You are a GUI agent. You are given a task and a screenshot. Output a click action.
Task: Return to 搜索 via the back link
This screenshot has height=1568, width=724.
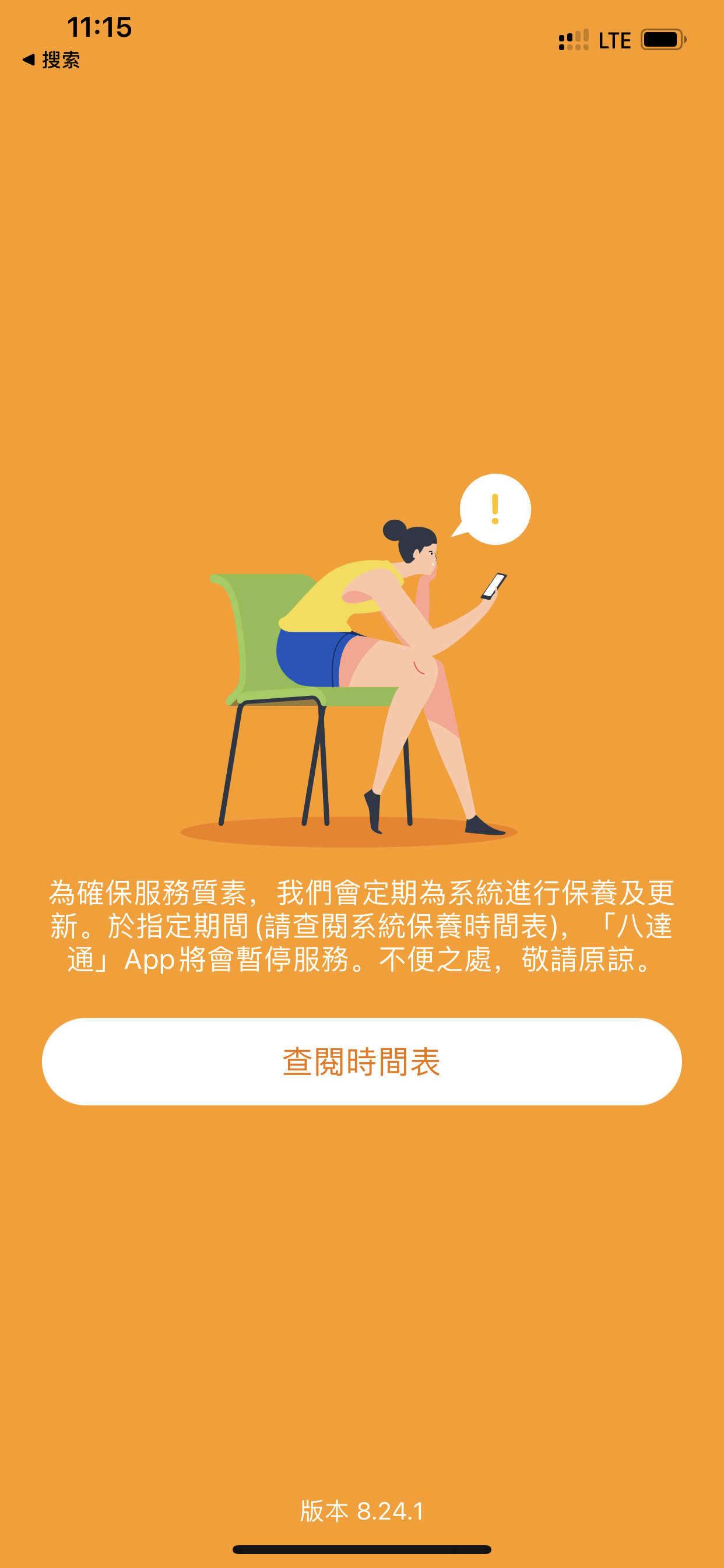tap(51, 60)
